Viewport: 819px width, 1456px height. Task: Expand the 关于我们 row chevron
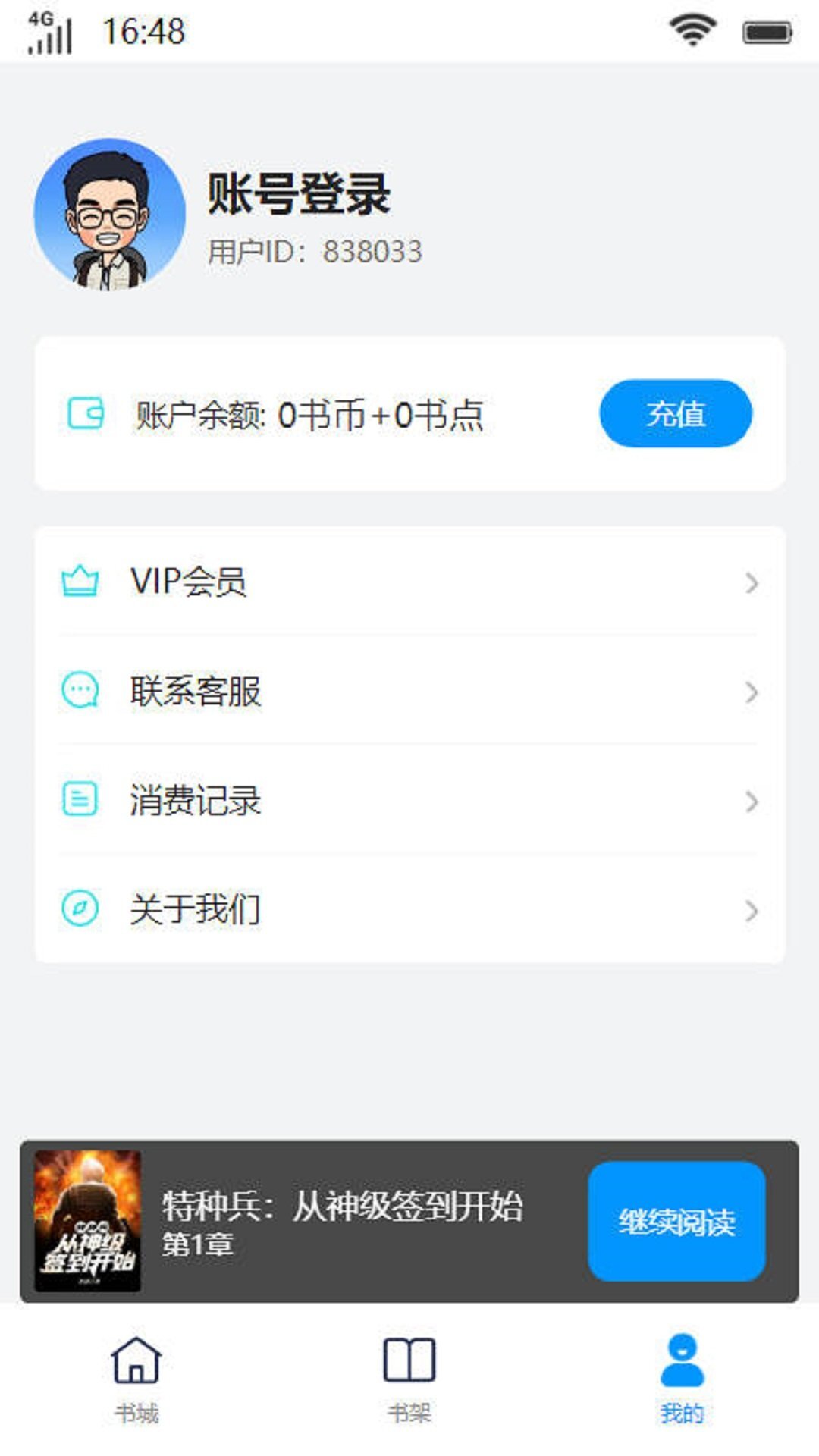point(752,911)
